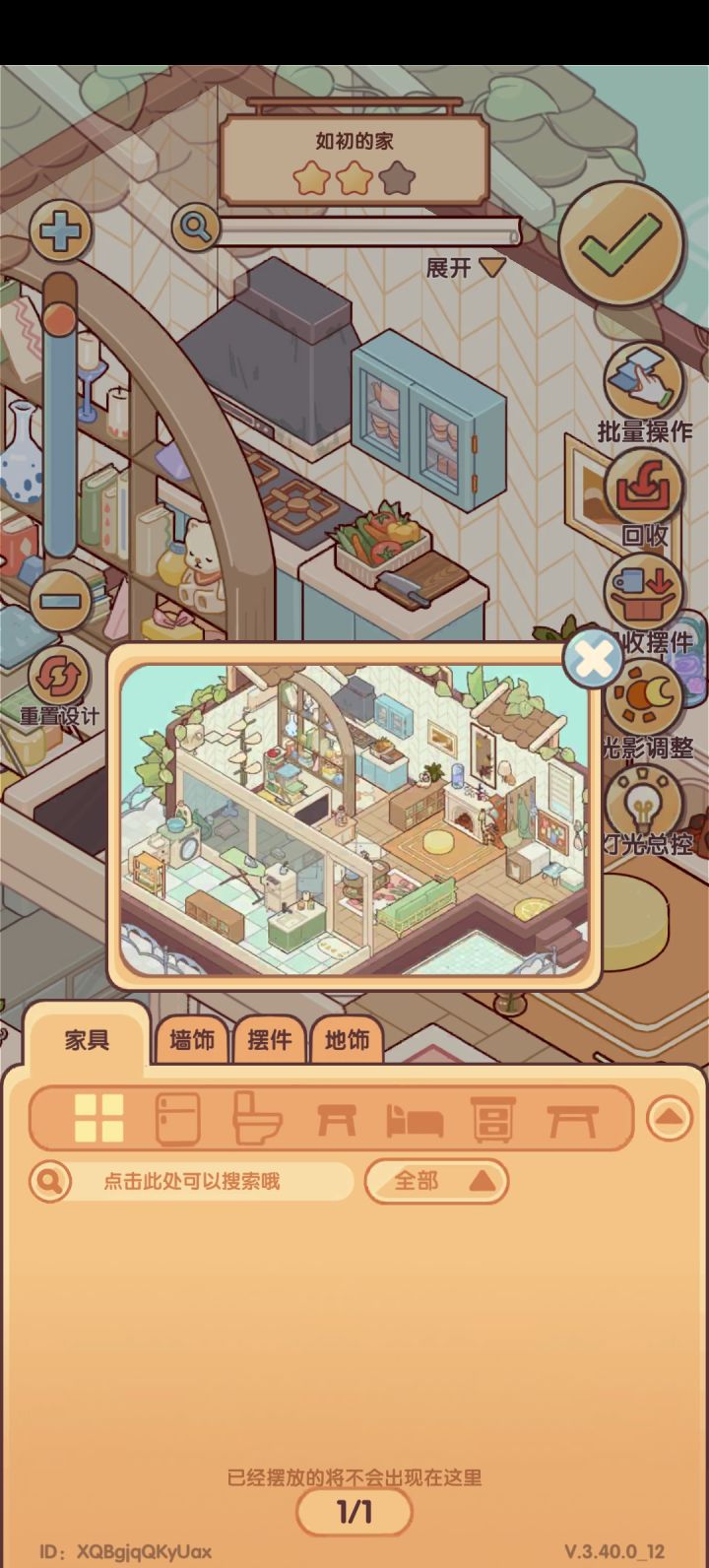Switch to the 地饰 tab

click(347, 1040)
